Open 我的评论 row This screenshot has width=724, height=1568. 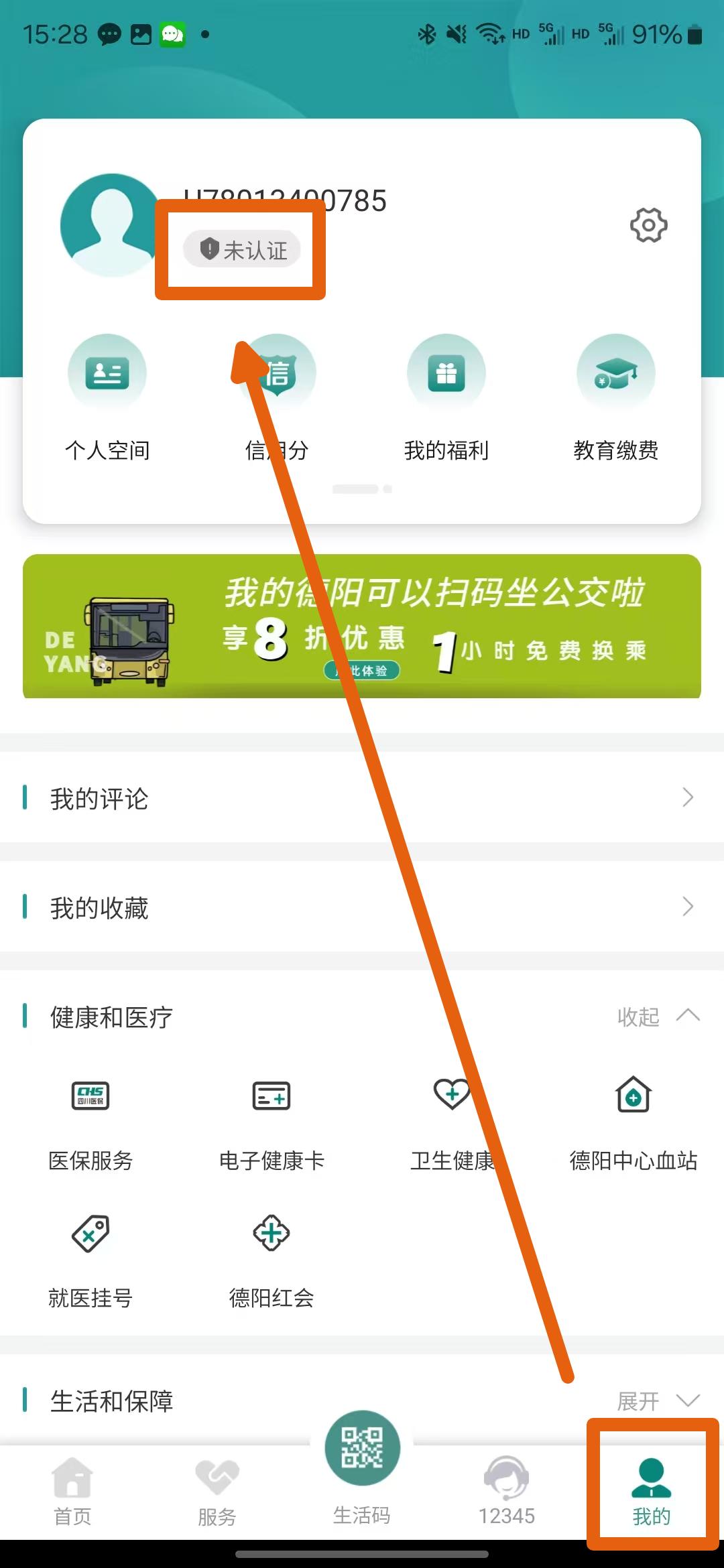pyautogui.click(x=362, y=797)
